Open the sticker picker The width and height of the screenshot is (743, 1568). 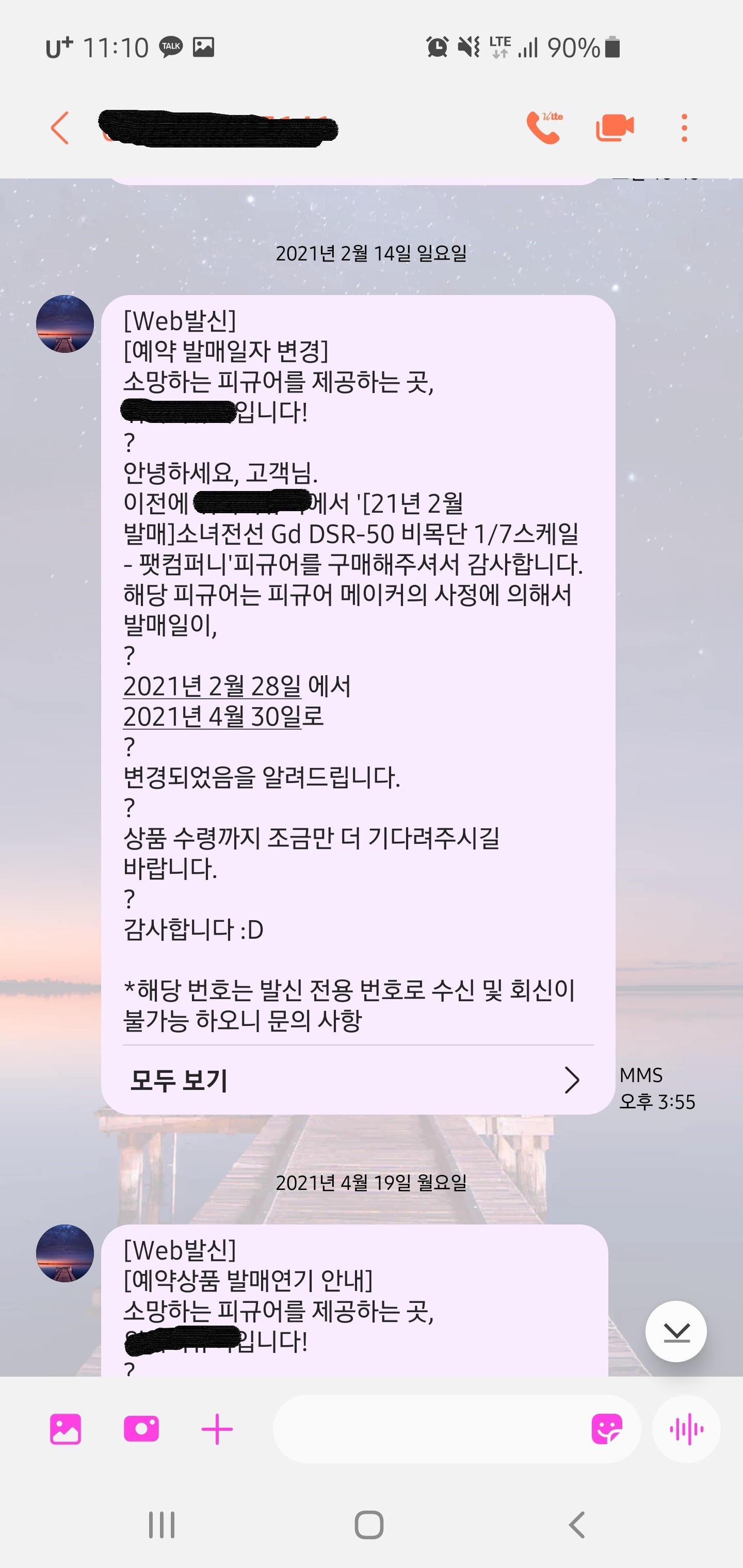point(607,1429)
